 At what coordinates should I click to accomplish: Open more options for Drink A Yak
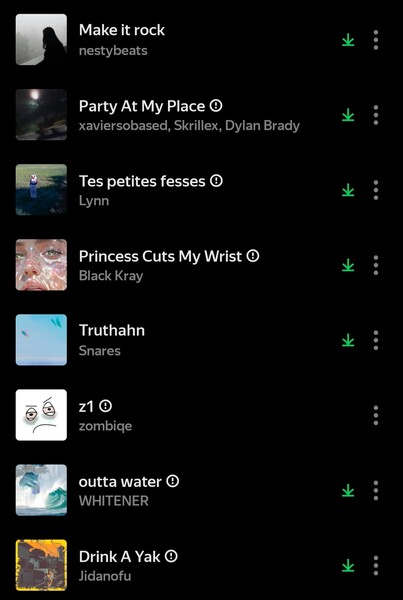pyautogui.click(x=376, y=565)
